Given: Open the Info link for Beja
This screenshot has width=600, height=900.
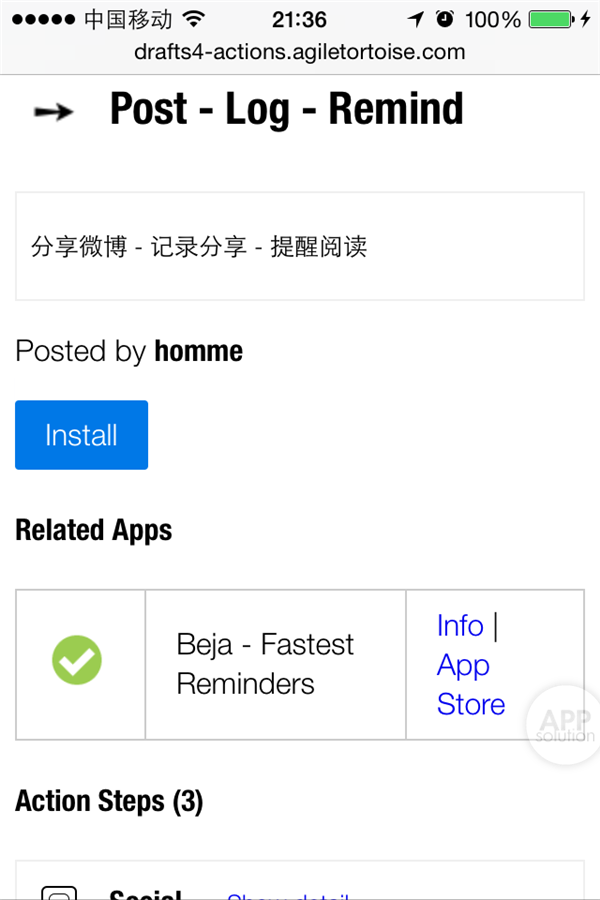Looking at the screenshot, I should pos(459,626).
